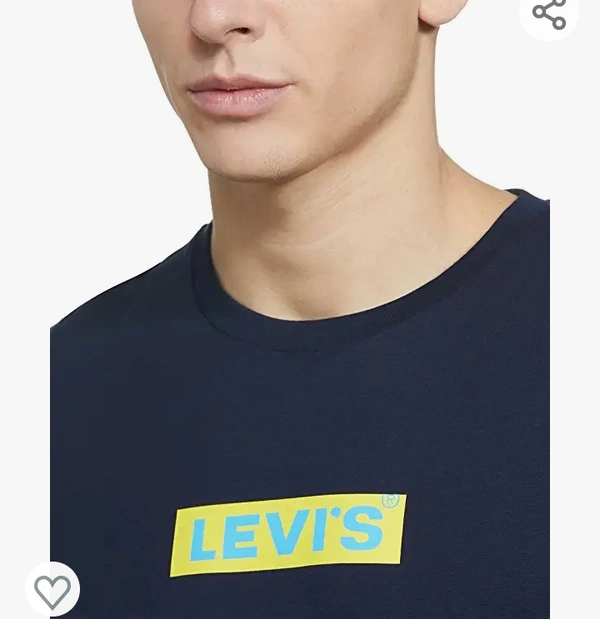Add the t-shirt to wishlist with heart

[52, 591]
